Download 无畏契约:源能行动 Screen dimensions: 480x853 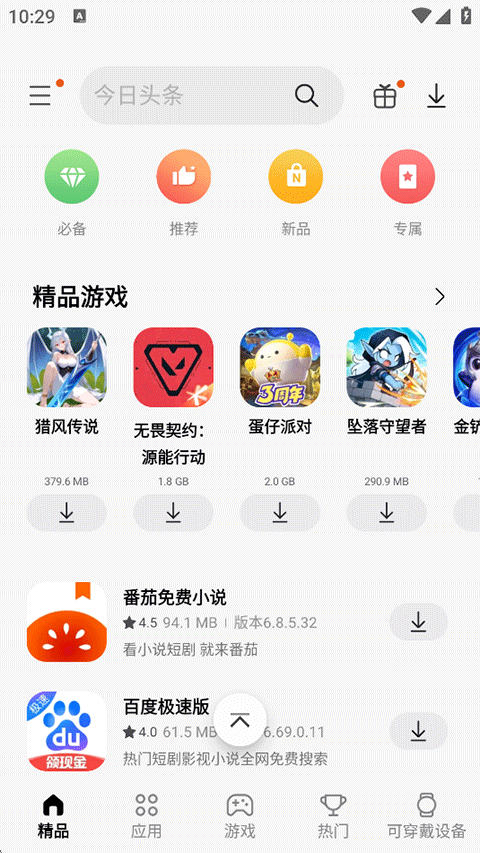173,512
